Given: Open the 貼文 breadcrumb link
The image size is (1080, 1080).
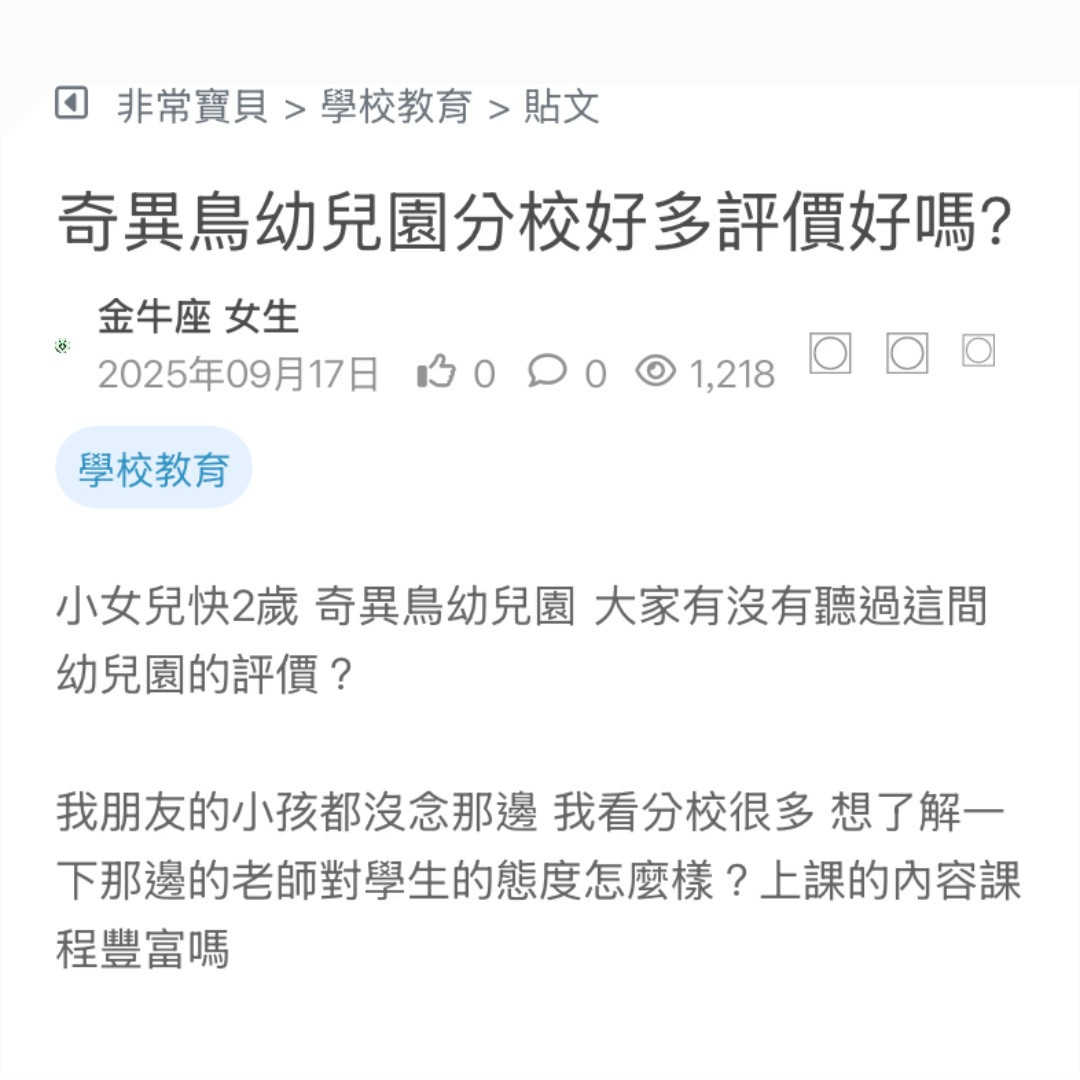Looking at the screenshot, I should [x=561, y=106].
